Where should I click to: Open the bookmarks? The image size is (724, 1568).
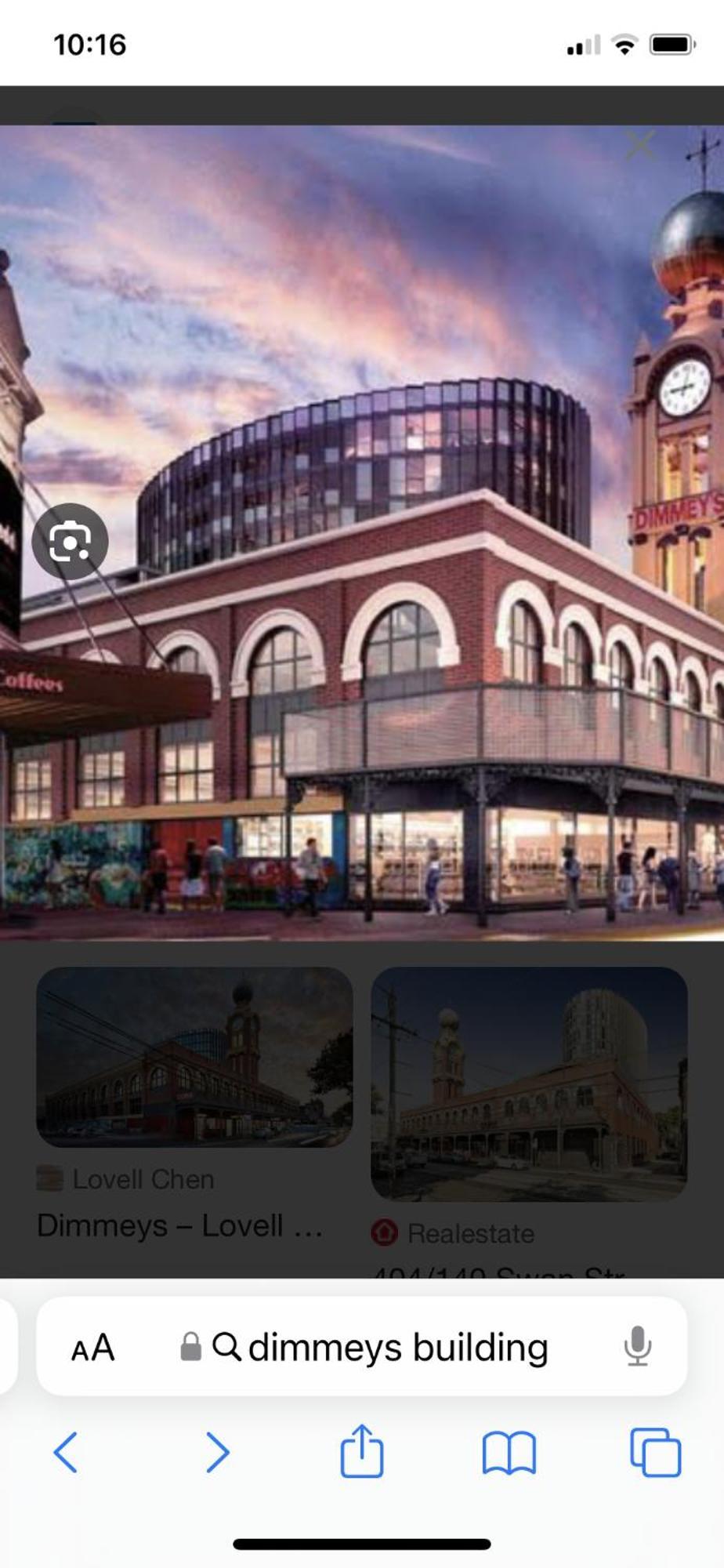pos(509,1453)
